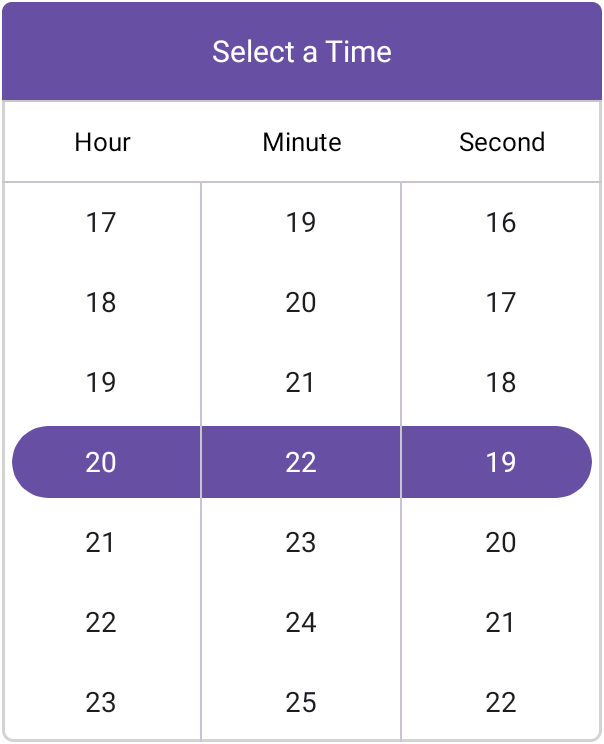Pick 21 in the Minute column
The image size is (604, 744).
tap(301, 382)
